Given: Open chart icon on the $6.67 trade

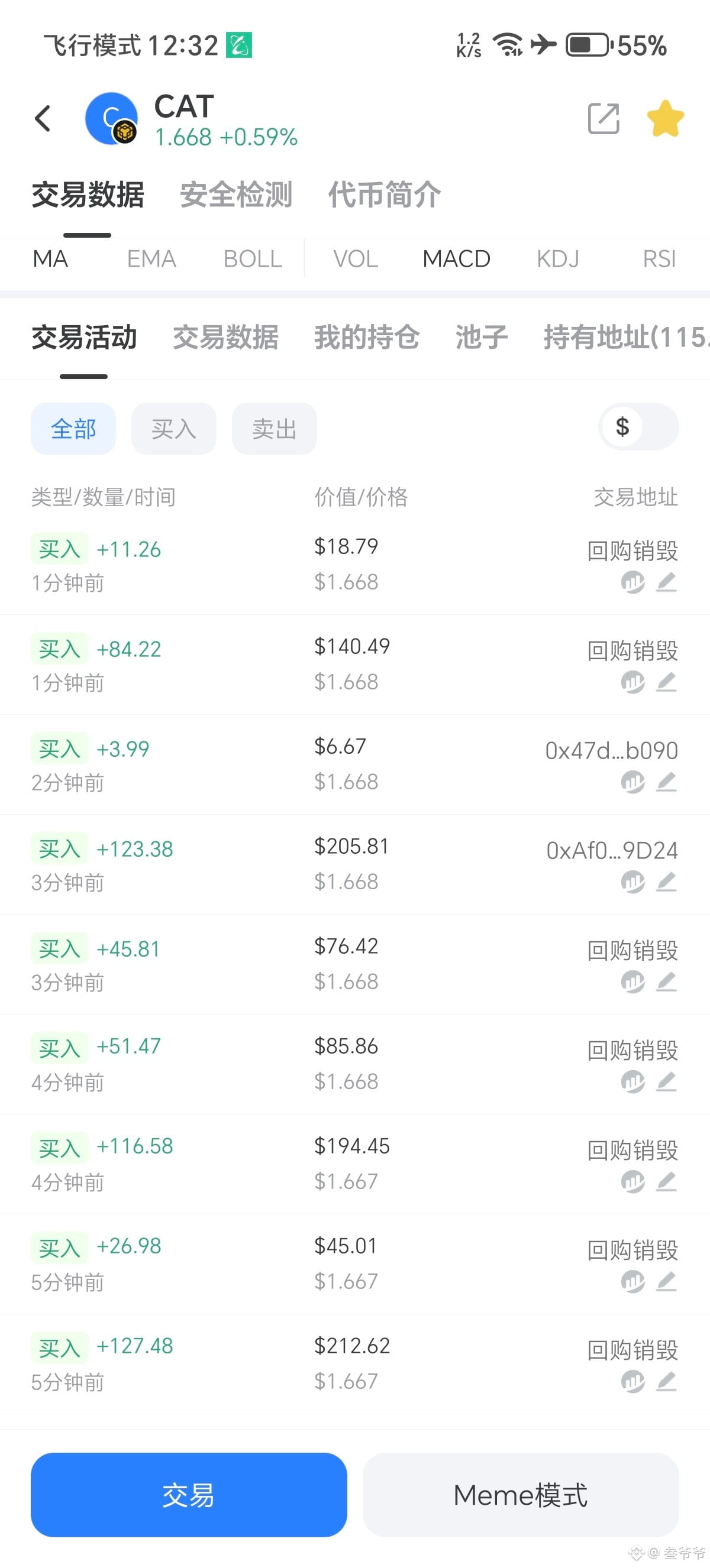Looking at the screenshot, I should (x=632, y=782).
